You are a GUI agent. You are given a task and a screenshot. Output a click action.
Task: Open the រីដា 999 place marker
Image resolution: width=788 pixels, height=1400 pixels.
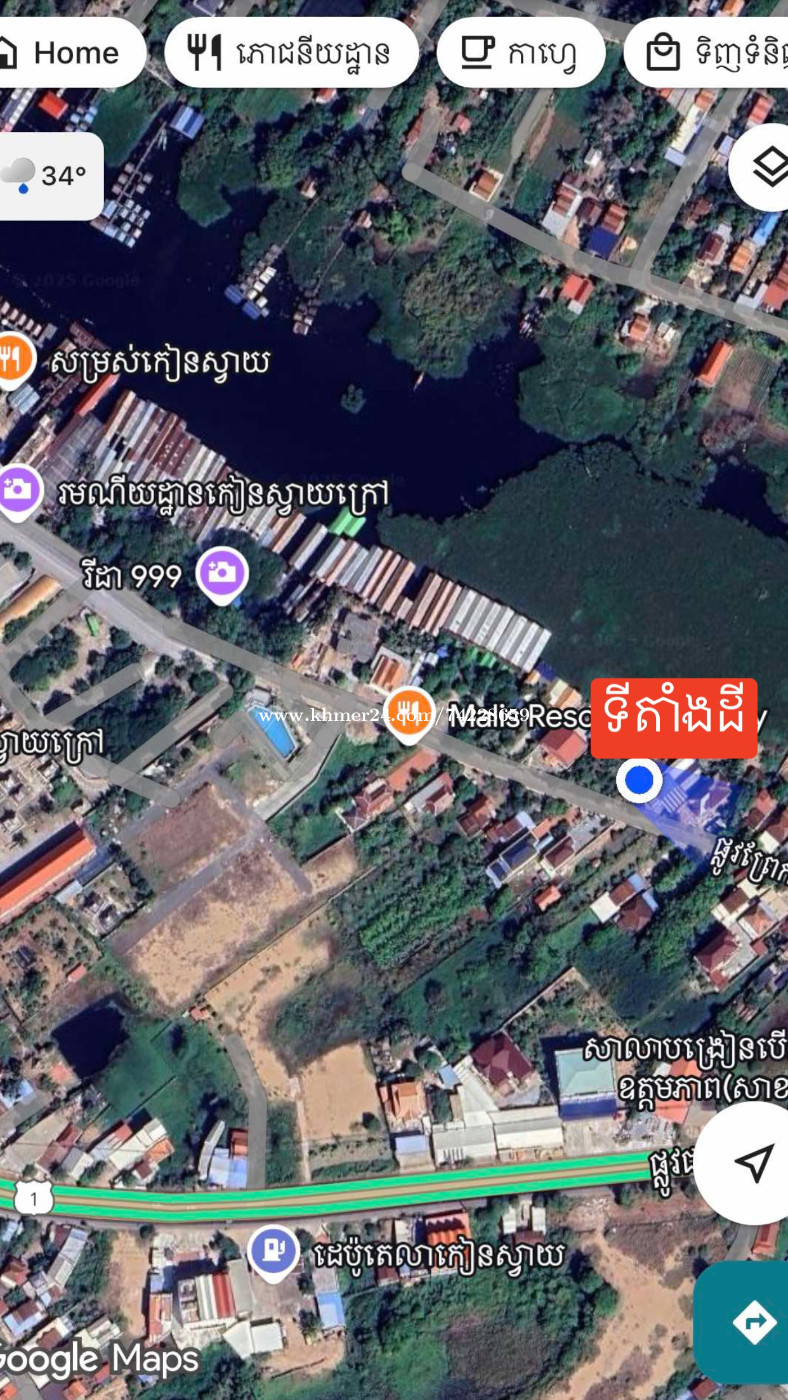pyautogui.click(x=222, y=574)
